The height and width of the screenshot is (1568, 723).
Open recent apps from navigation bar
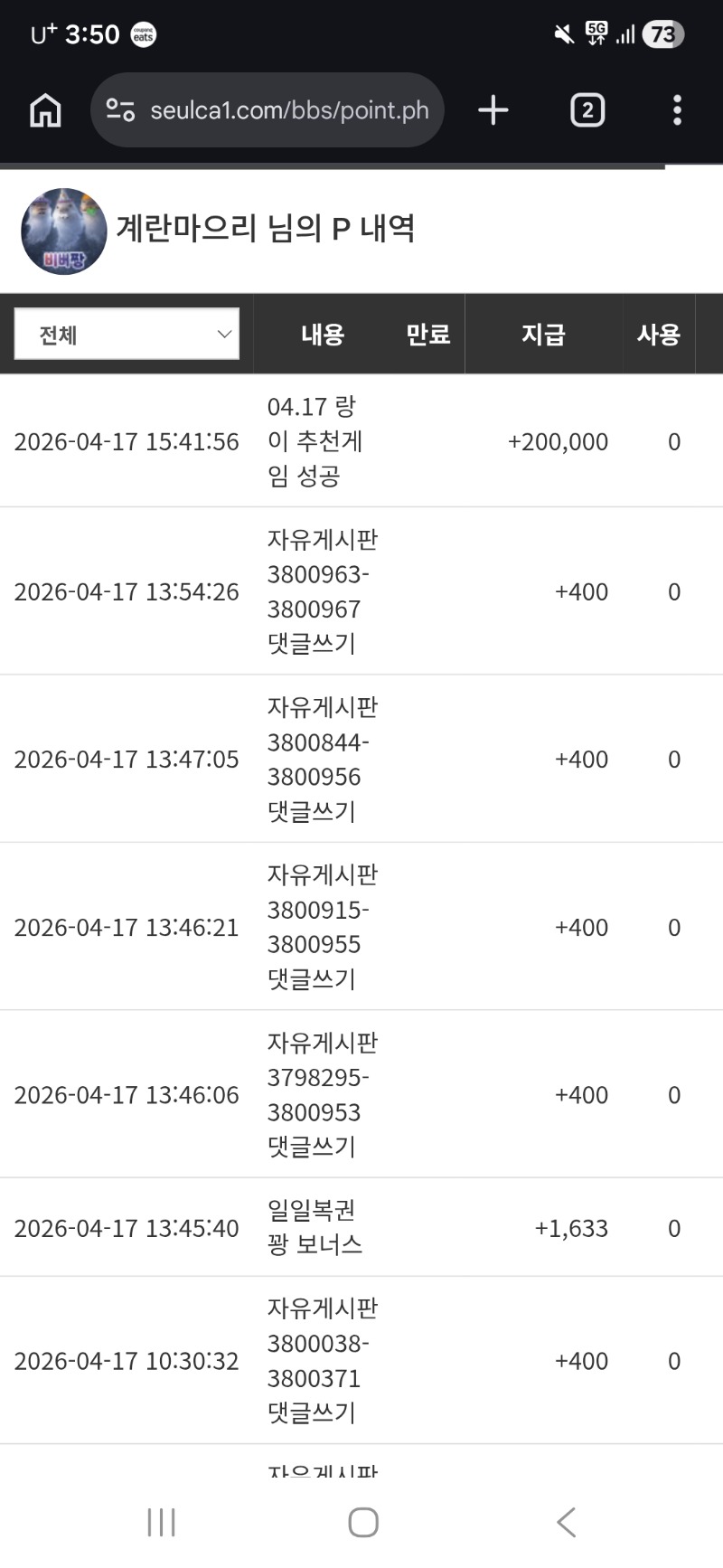(x=161, y=1523)
